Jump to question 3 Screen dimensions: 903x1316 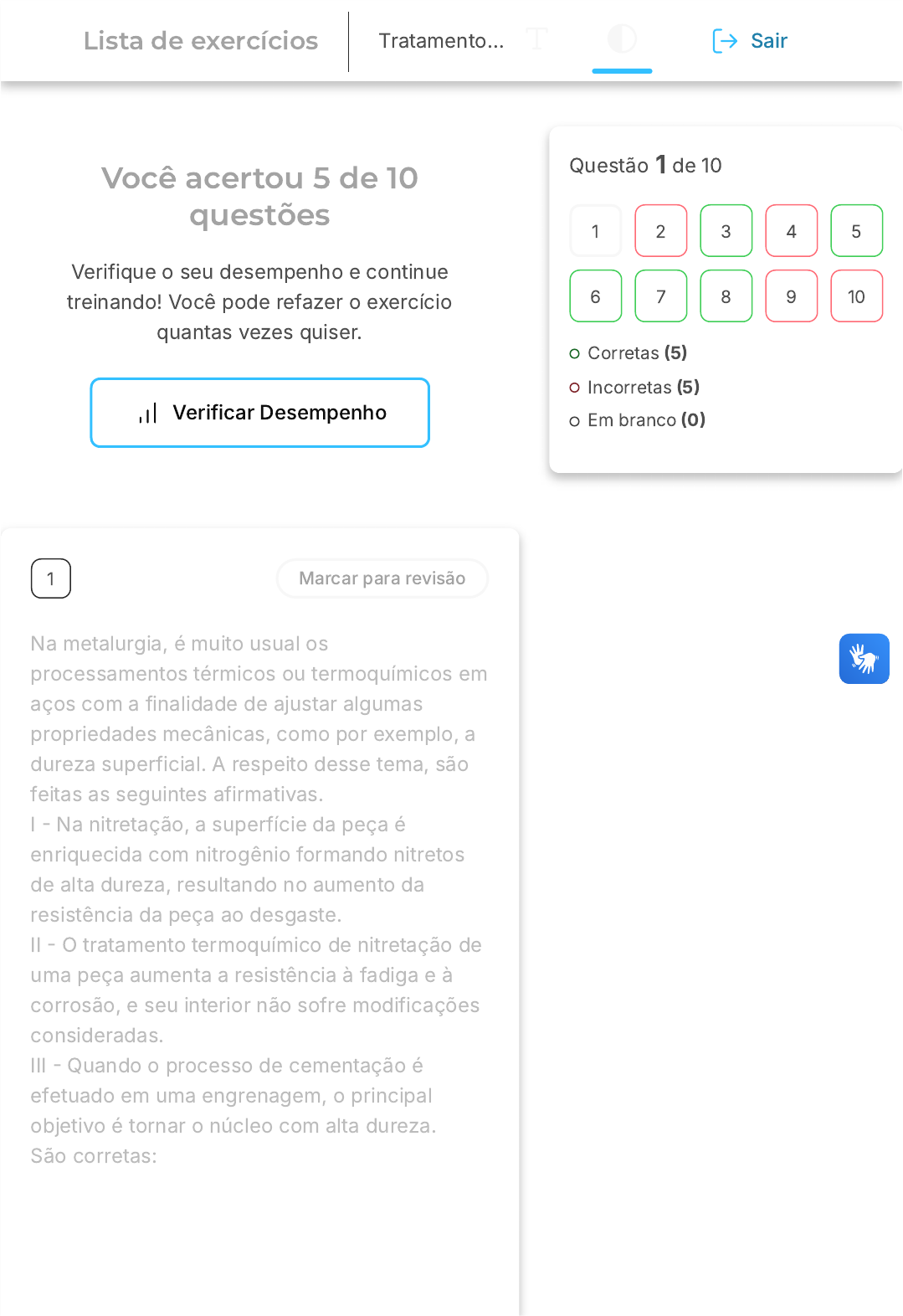(726, 231)
